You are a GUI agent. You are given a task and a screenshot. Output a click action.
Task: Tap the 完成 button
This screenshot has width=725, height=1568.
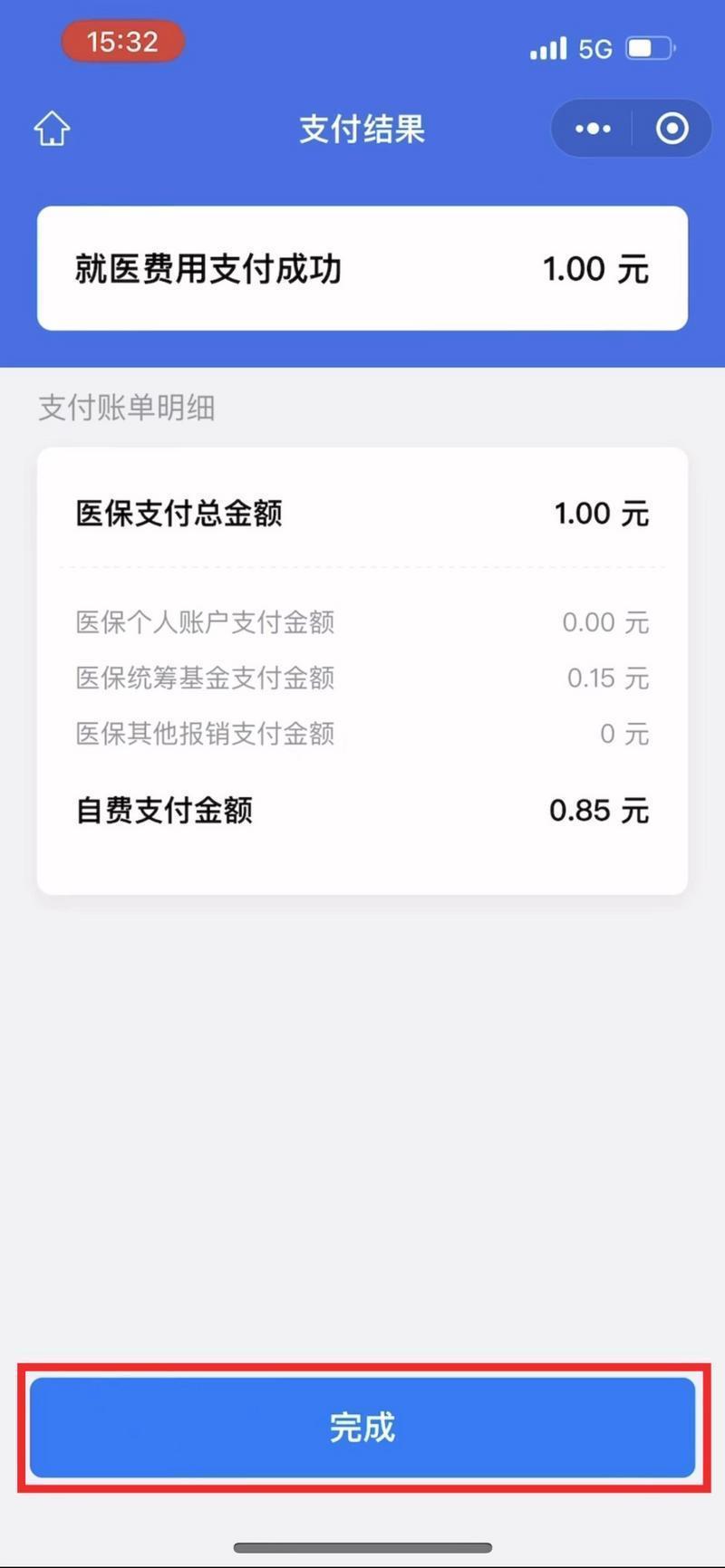point(362,1428)
